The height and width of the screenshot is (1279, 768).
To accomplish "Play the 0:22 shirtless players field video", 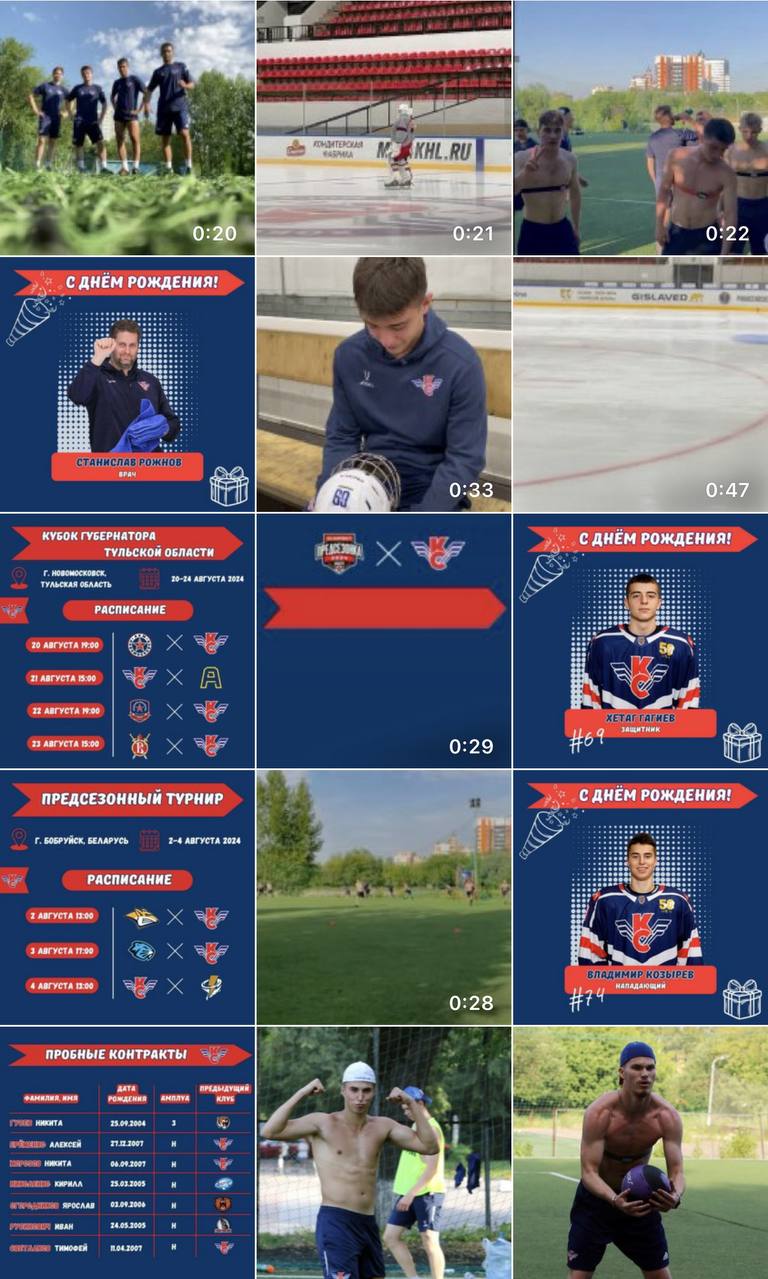I will click(x=641, y=127).
